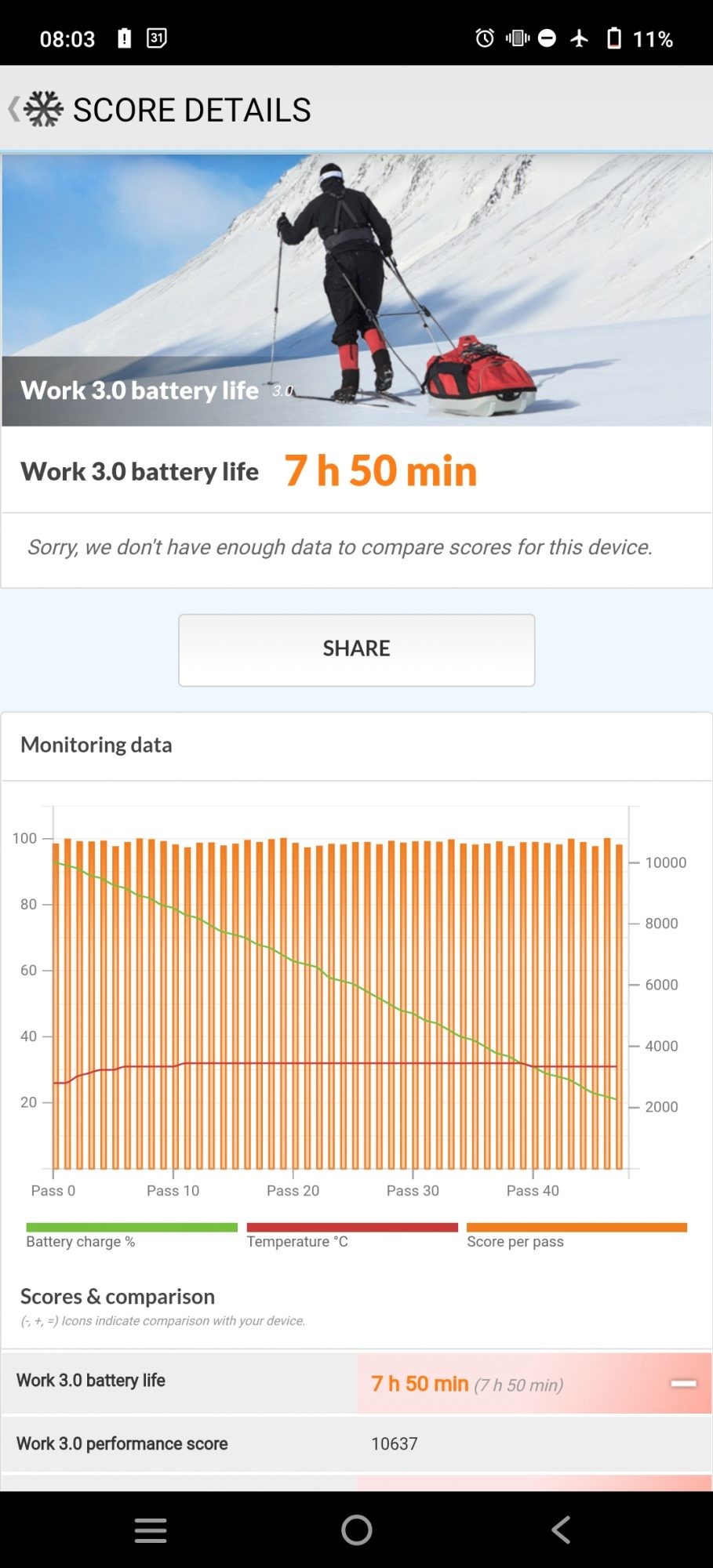
Task: Go back using the Score Details arrow
Action: pyautogui.click(x=13, y=109)
